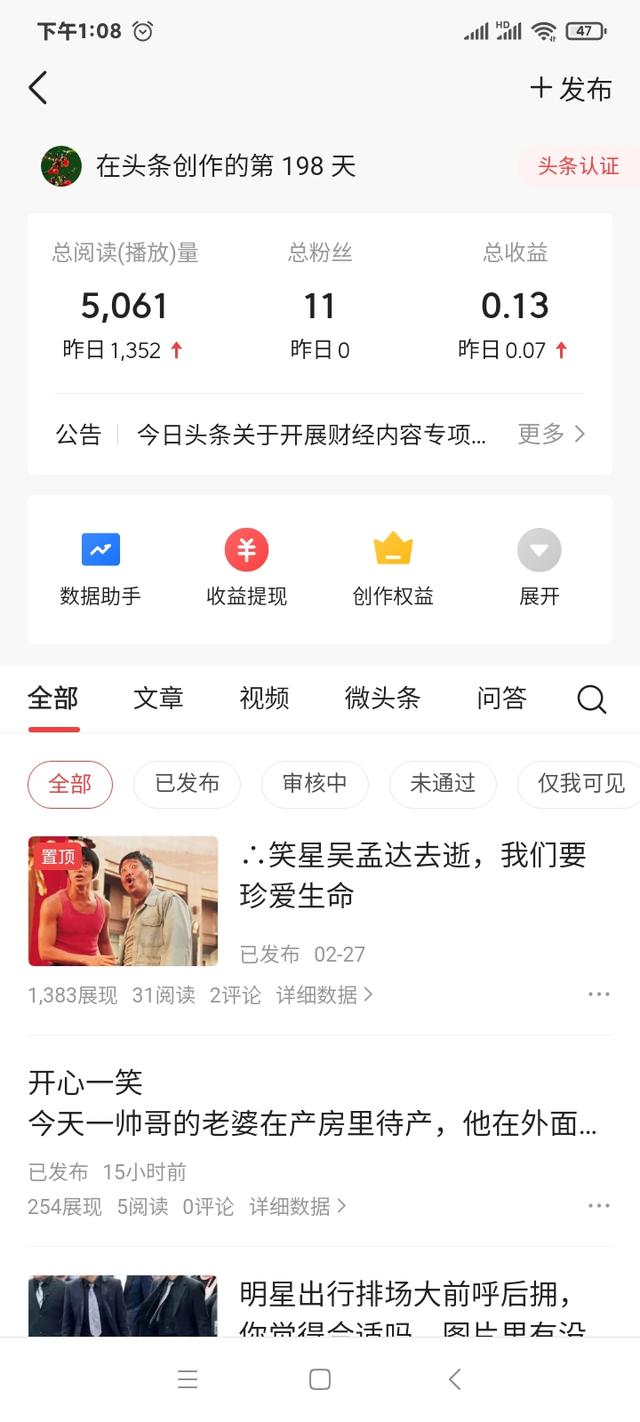Open 创作权益 creator benefits
Viewport: 640px width, 1422px height.
tap(393, 569)
